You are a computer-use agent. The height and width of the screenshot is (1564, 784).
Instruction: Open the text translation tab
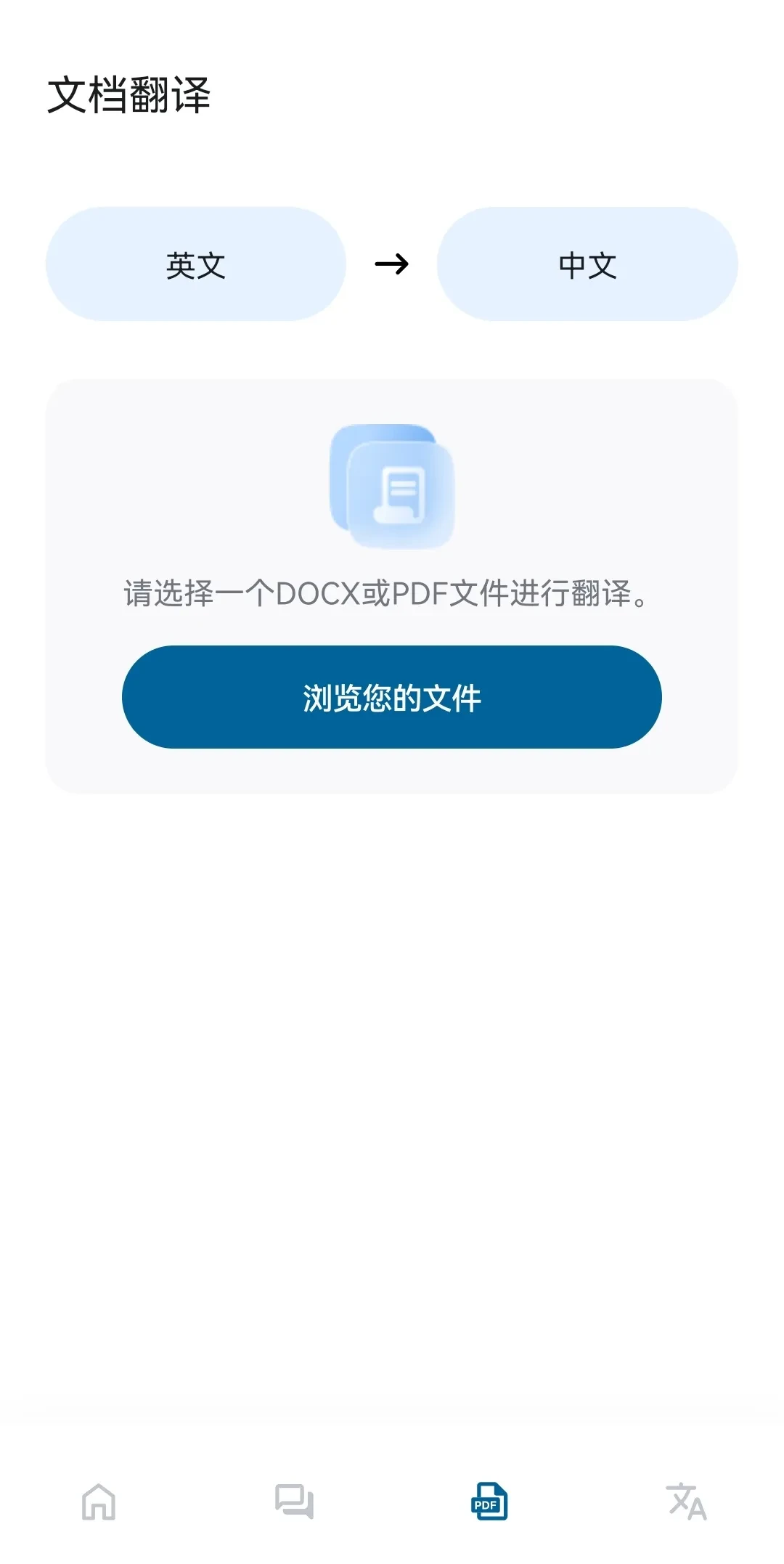click(x=685, y=1501)
